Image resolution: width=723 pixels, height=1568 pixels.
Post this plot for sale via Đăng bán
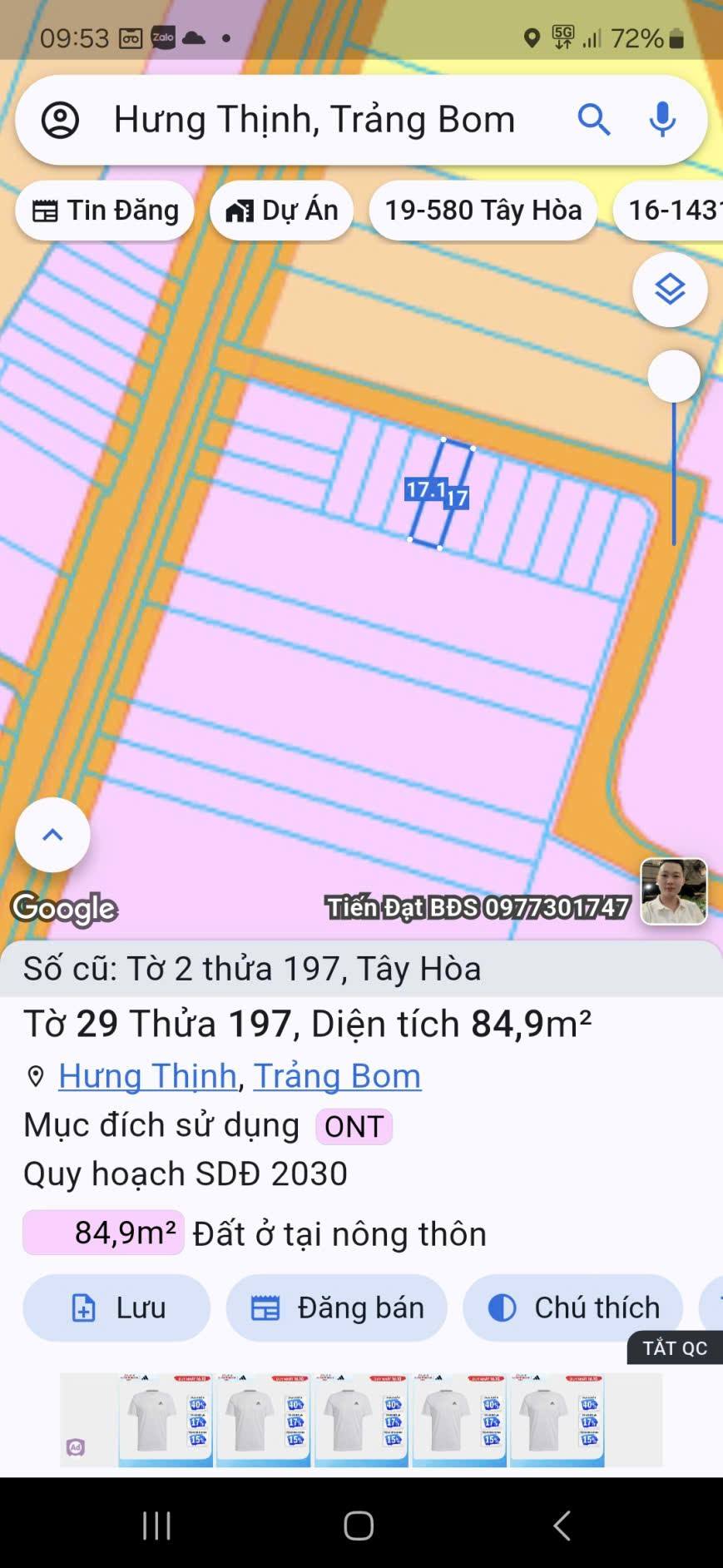pyautogui.click(x=336, y=1307)
